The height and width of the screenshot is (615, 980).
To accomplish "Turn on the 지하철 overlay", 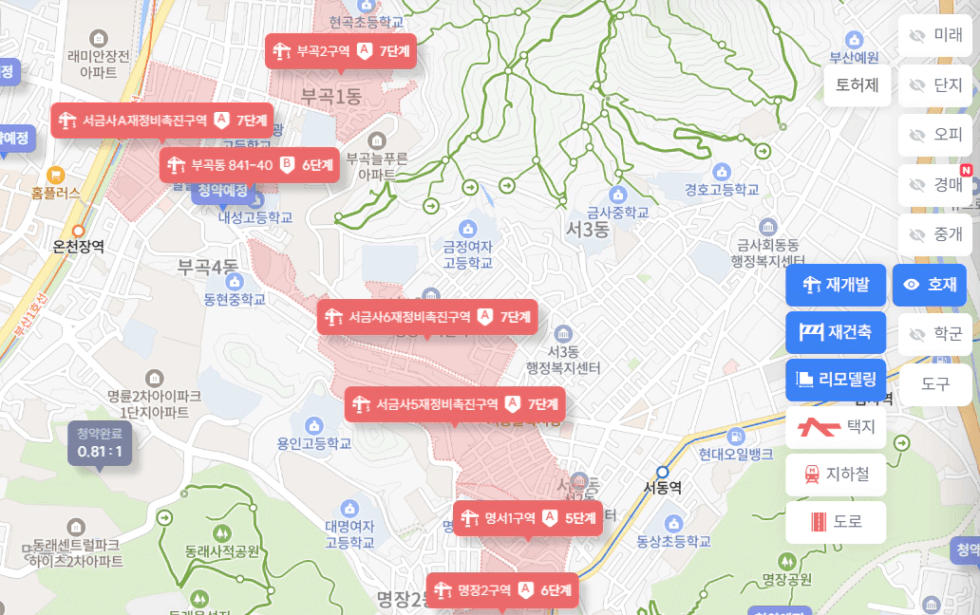I will (836, 474).
